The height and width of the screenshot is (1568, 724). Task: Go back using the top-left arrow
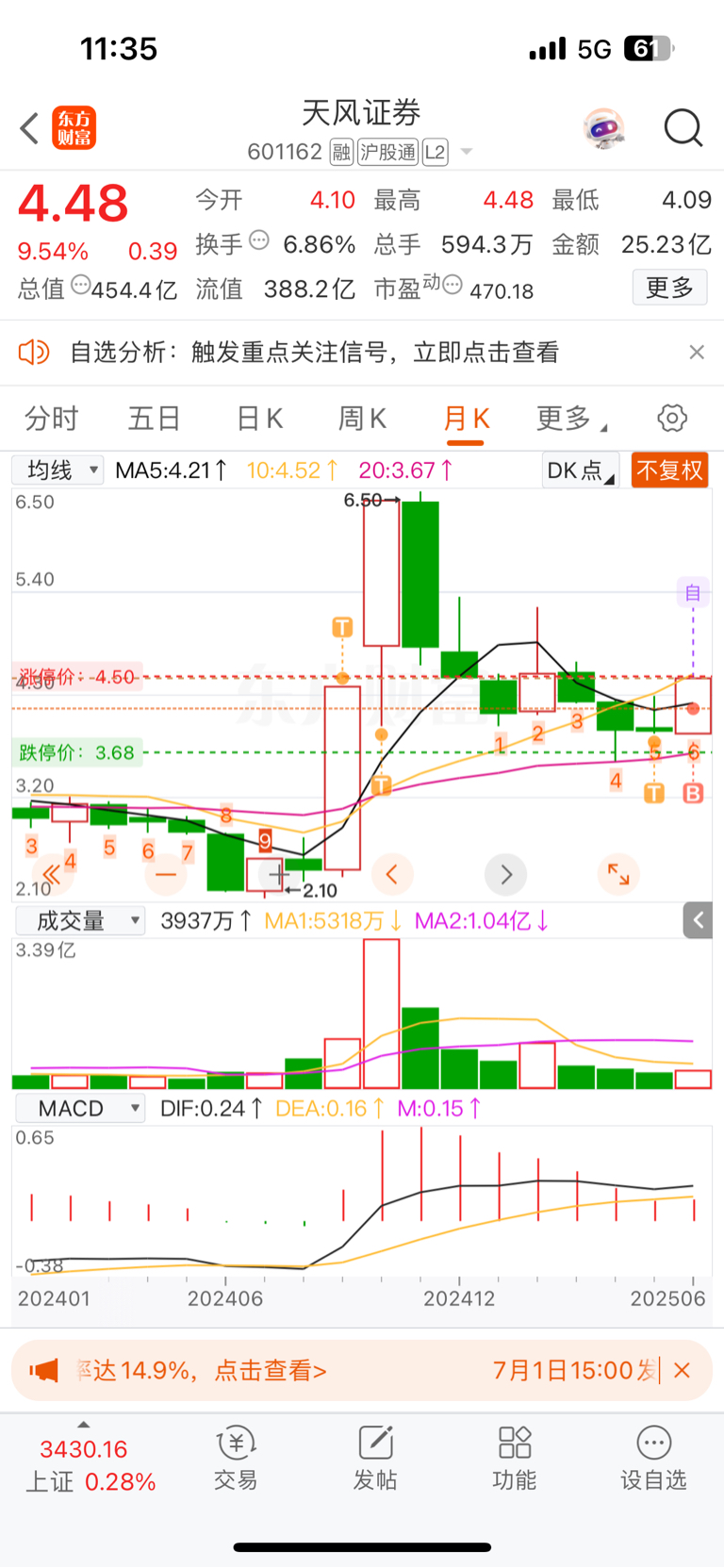pos(30,128)
